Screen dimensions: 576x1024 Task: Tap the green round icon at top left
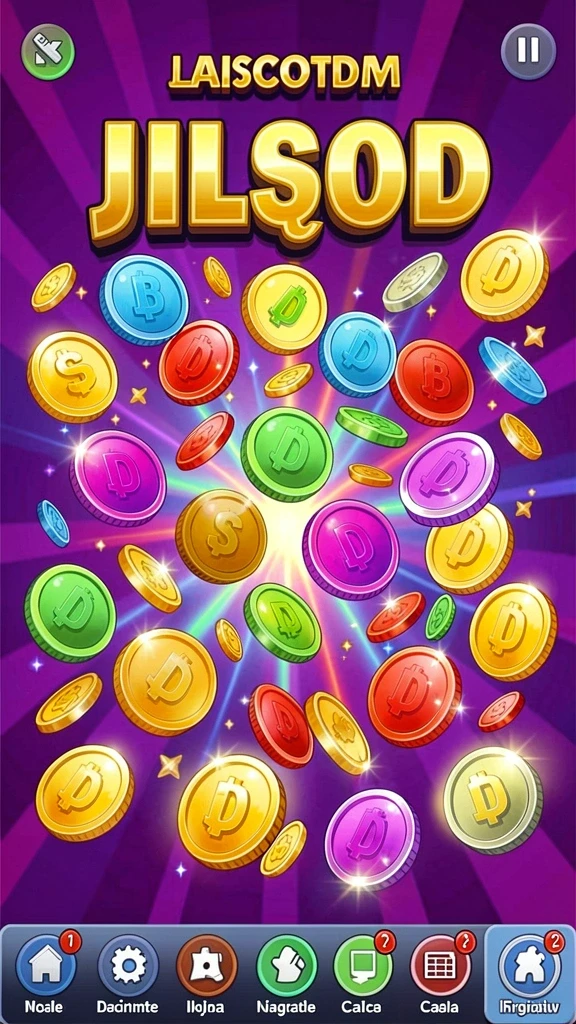[x=48, y=52]
